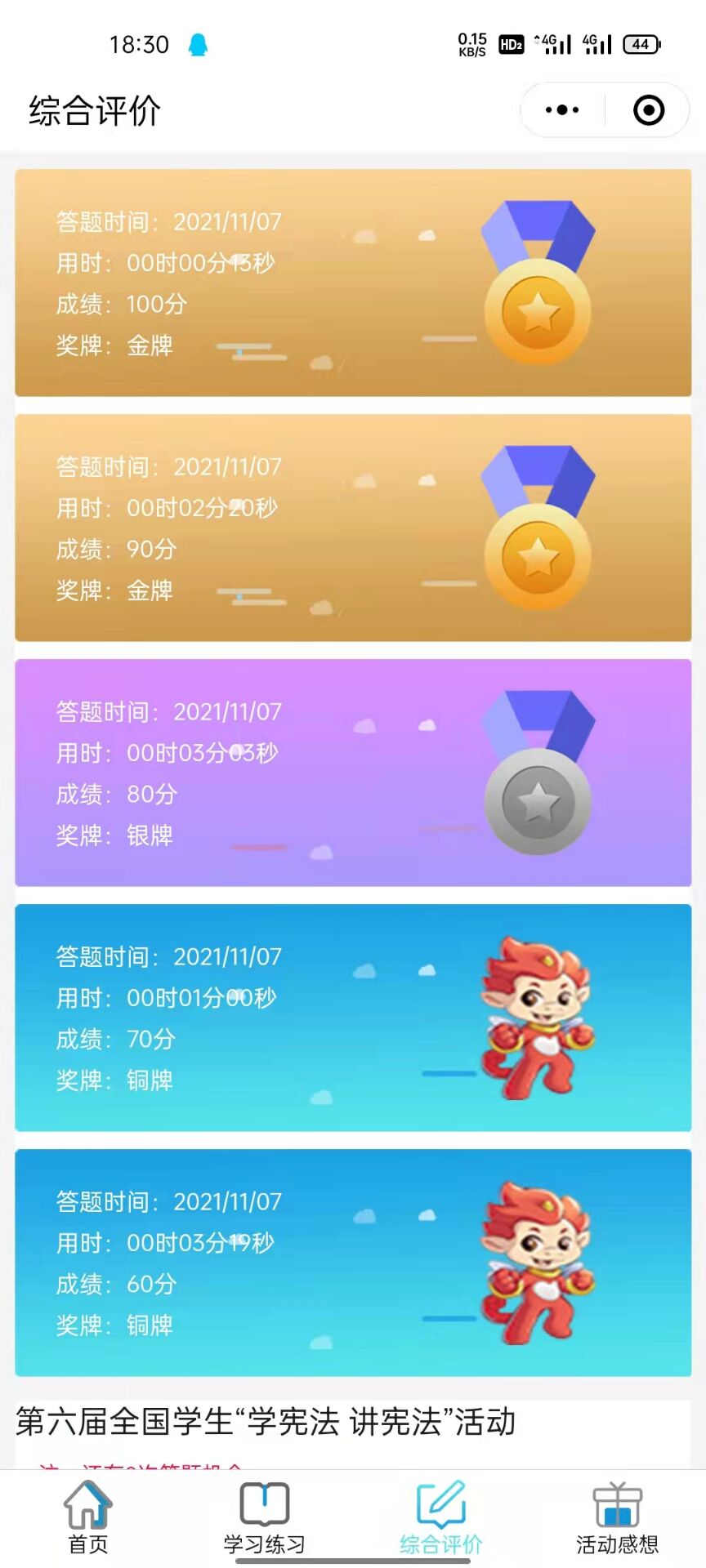Screen dimensions: 706x1568
Task: View the 60分 bronze medal result card
Action: 353,1263
